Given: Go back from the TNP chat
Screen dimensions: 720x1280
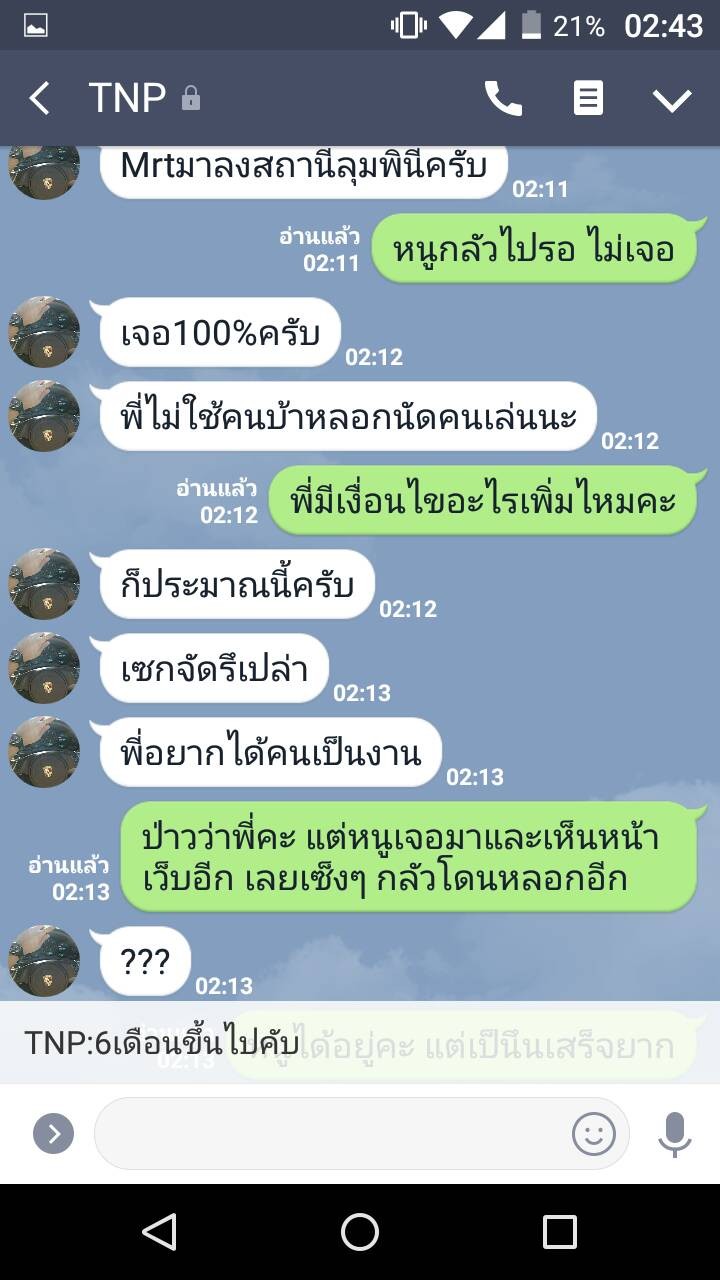Looking at the screenshot, I should 39,98.
